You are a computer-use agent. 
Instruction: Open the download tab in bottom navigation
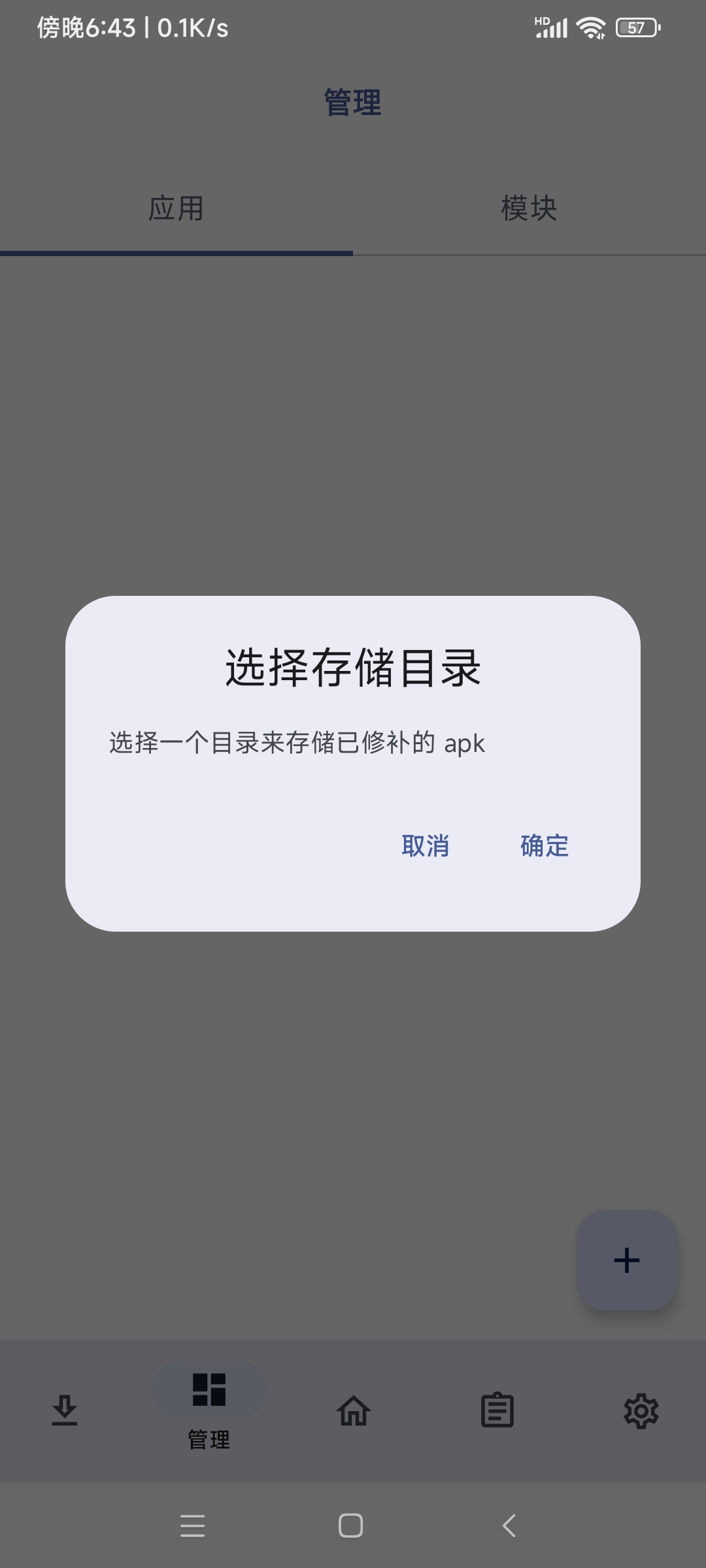[65, 1410]
